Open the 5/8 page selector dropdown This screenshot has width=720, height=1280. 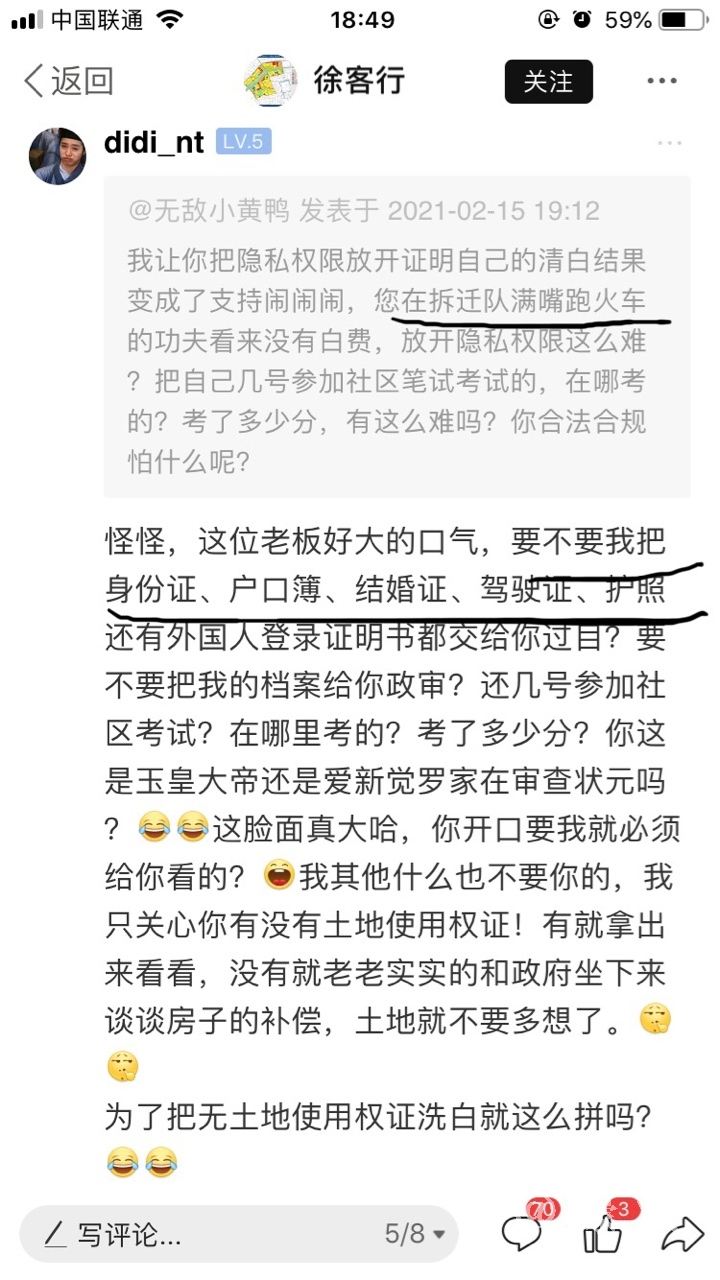(415, 1234)
